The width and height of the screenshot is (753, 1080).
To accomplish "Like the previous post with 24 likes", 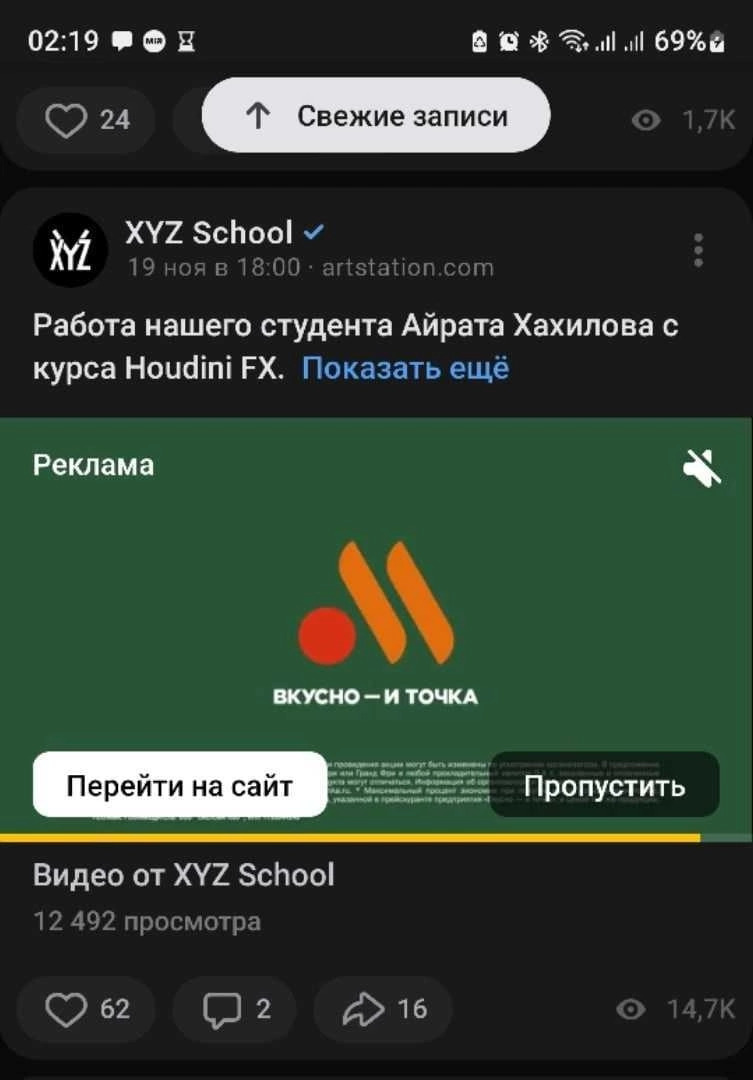I will pyautogui.click(x=87, y=120).
